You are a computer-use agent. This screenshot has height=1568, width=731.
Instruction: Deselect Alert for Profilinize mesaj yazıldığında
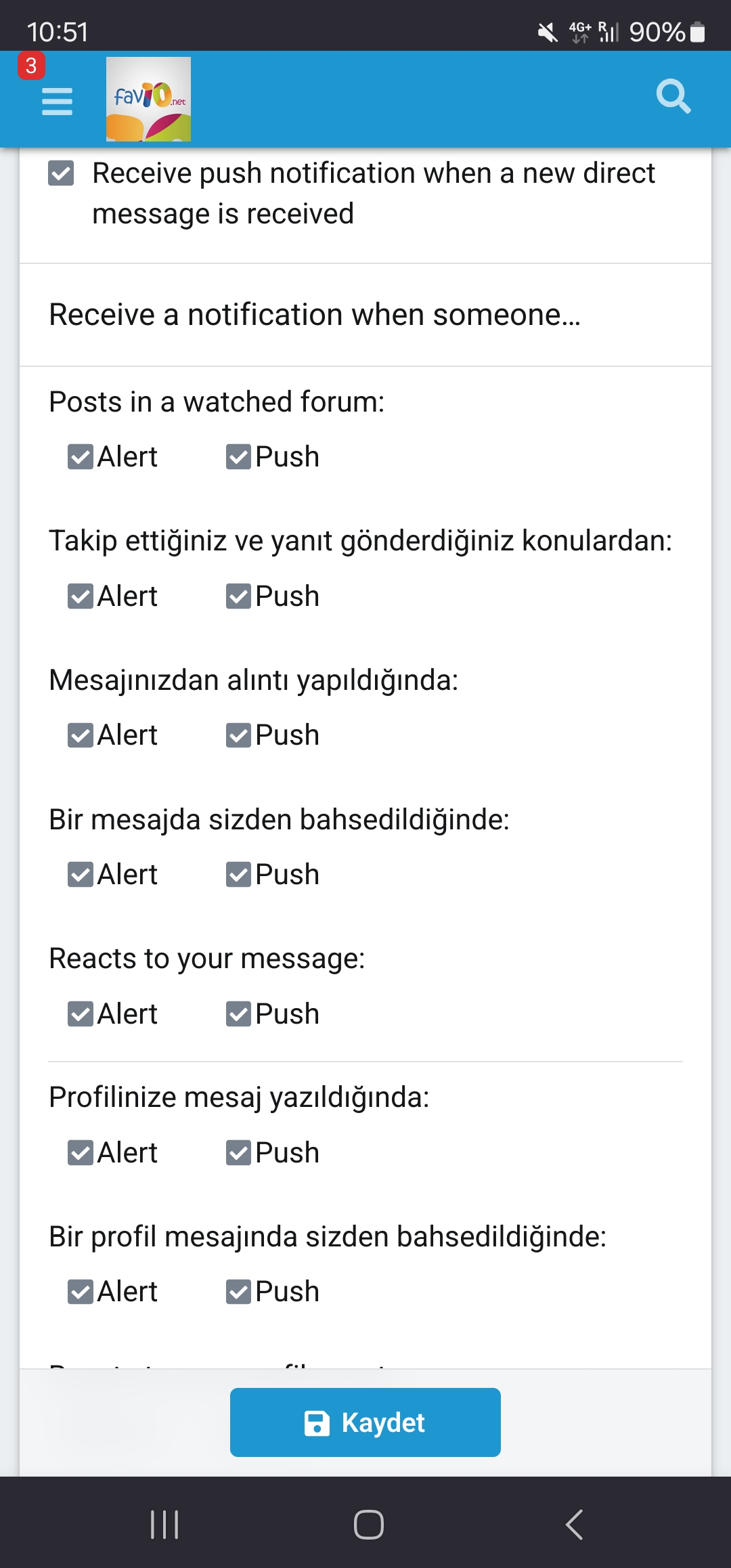point(81,1153)
